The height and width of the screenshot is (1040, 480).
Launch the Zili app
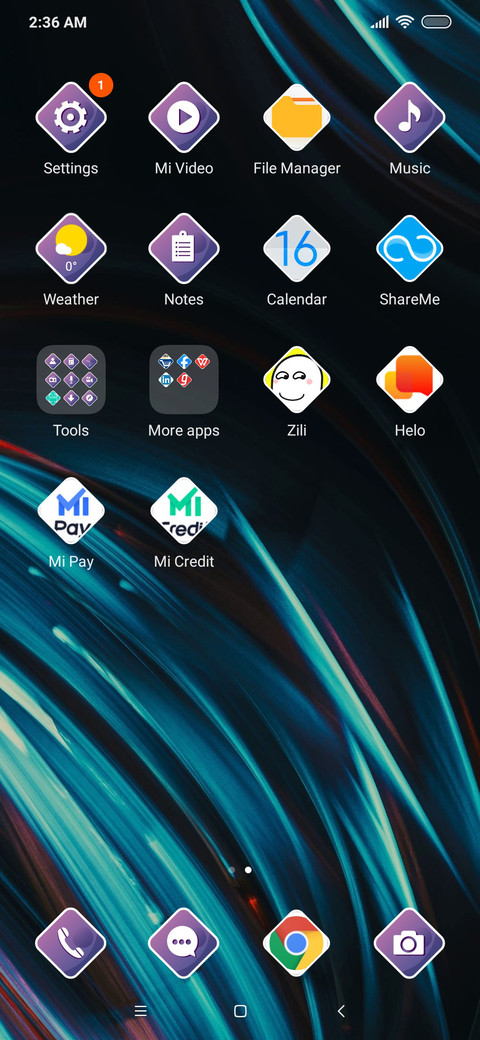click(x=296, y=379)
